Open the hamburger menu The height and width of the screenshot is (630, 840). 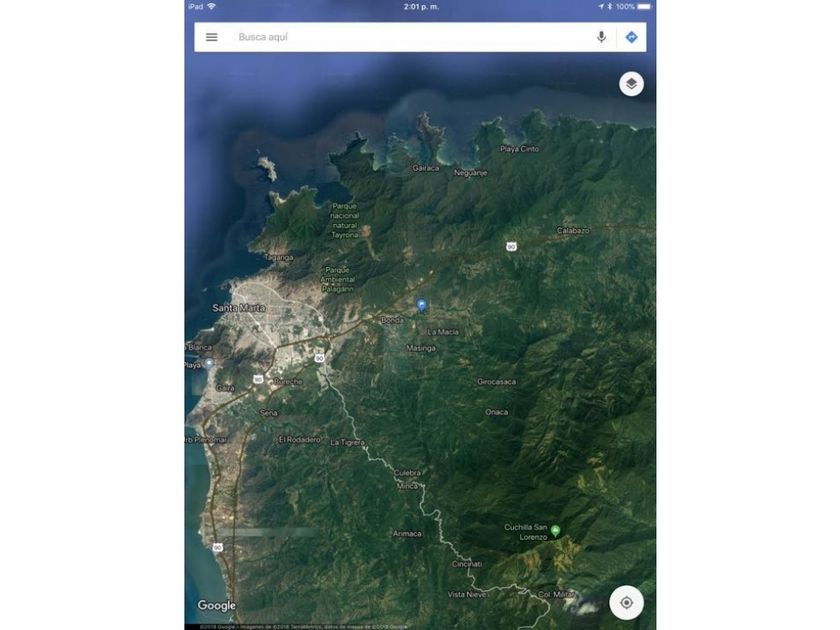212,37
